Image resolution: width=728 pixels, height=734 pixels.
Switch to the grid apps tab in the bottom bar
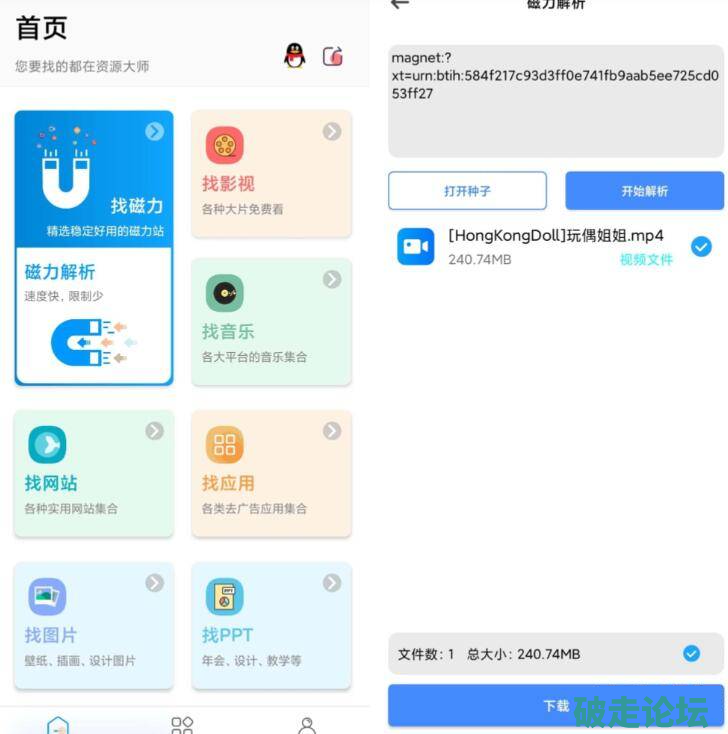coord(182,725)
